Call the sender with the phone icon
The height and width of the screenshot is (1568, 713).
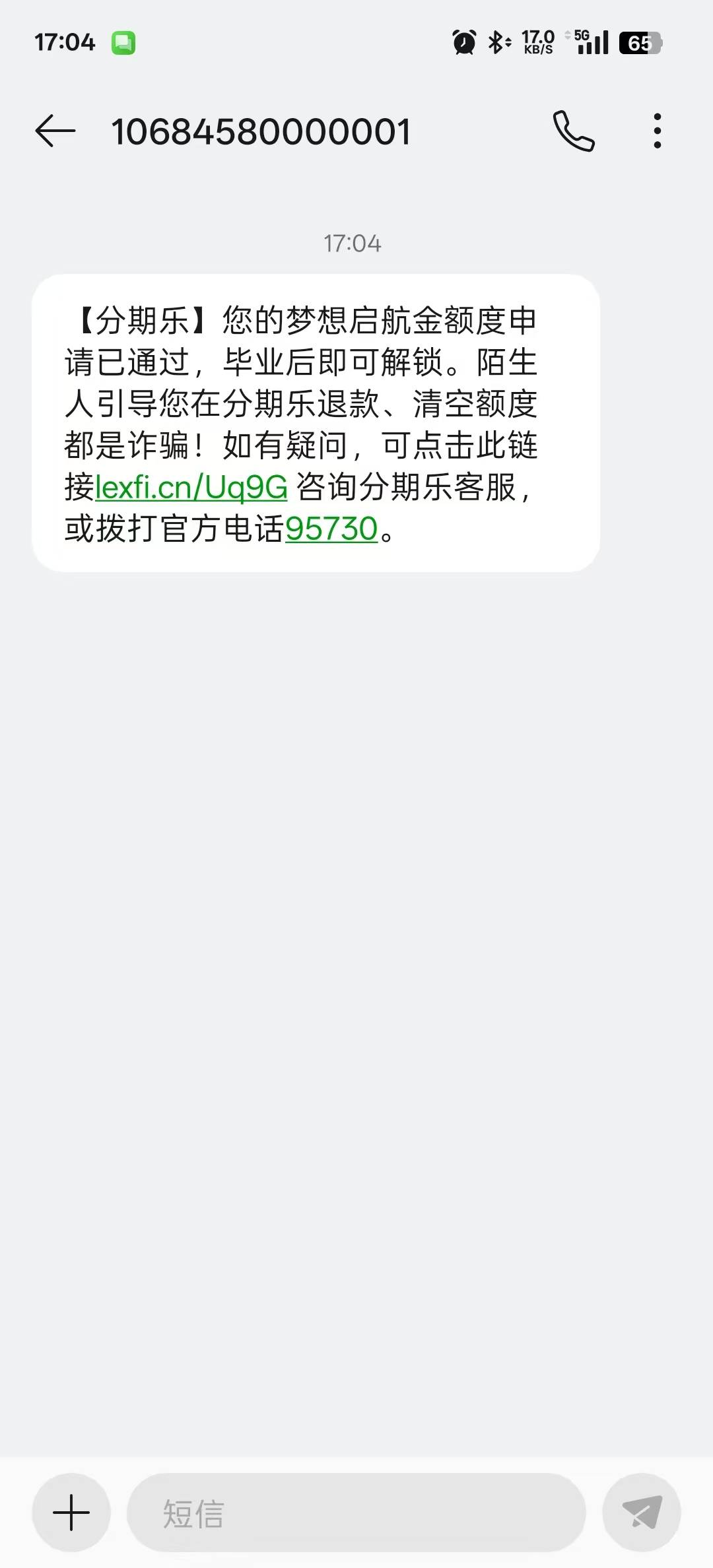tap(574, 131)
